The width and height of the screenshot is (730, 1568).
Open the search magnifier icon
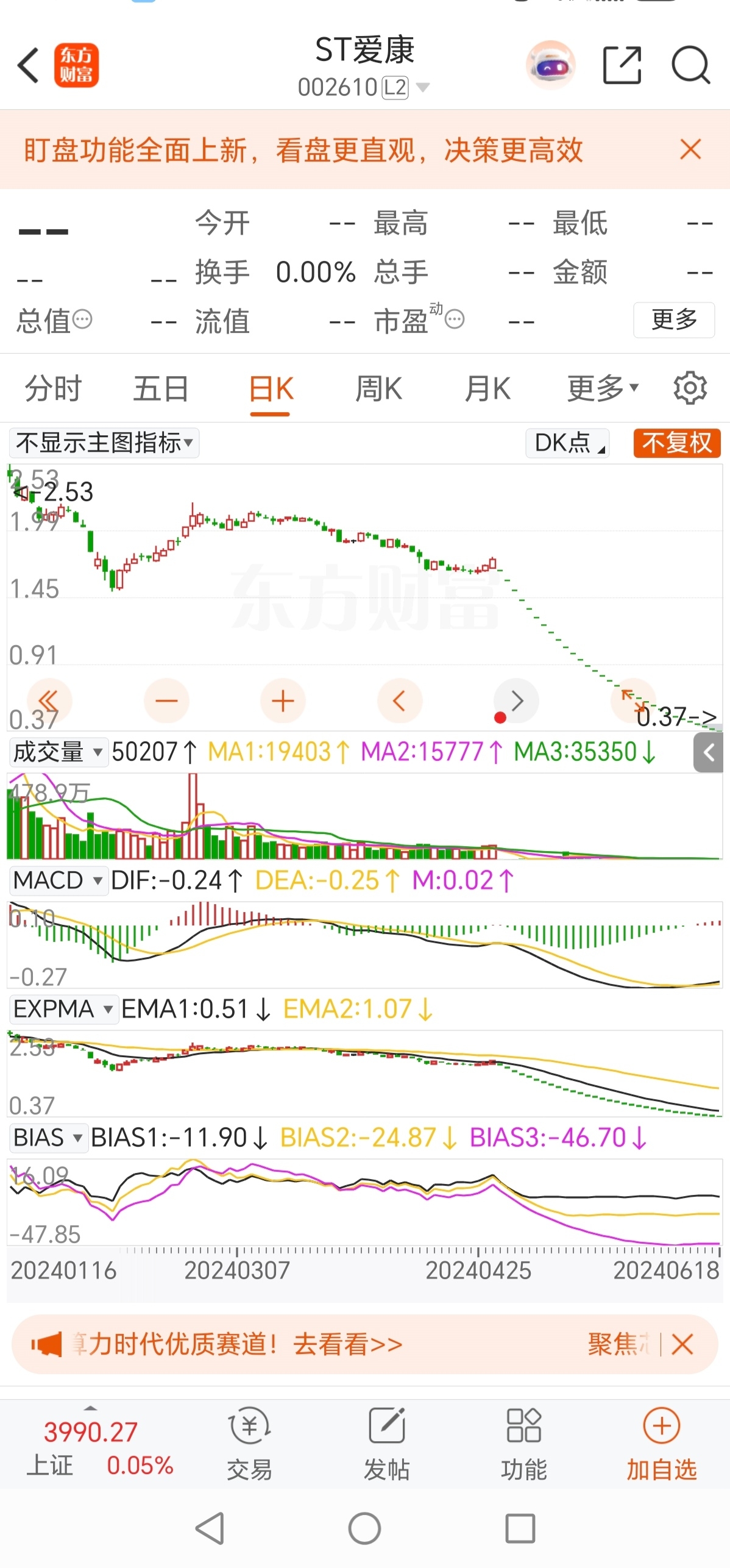690,65
